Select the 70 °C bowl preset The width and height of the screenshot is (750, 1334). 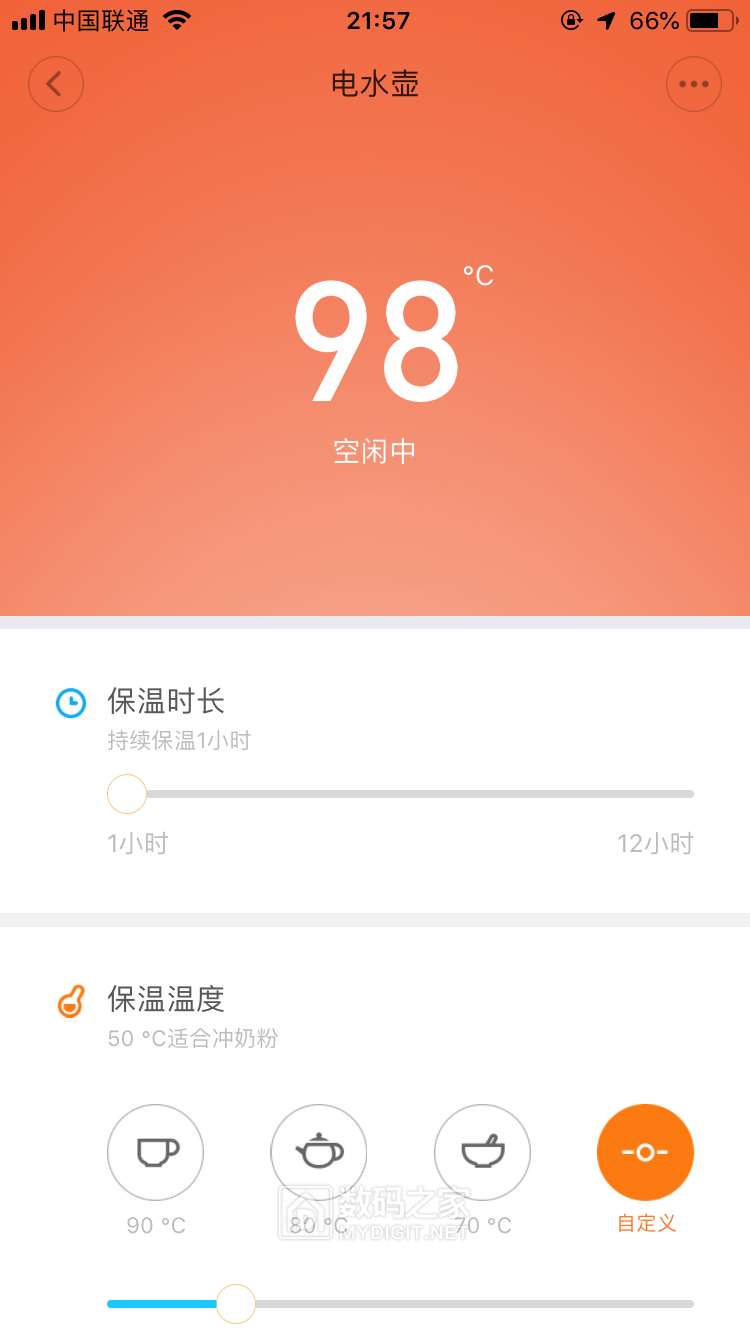click(x=482, y=1152)
